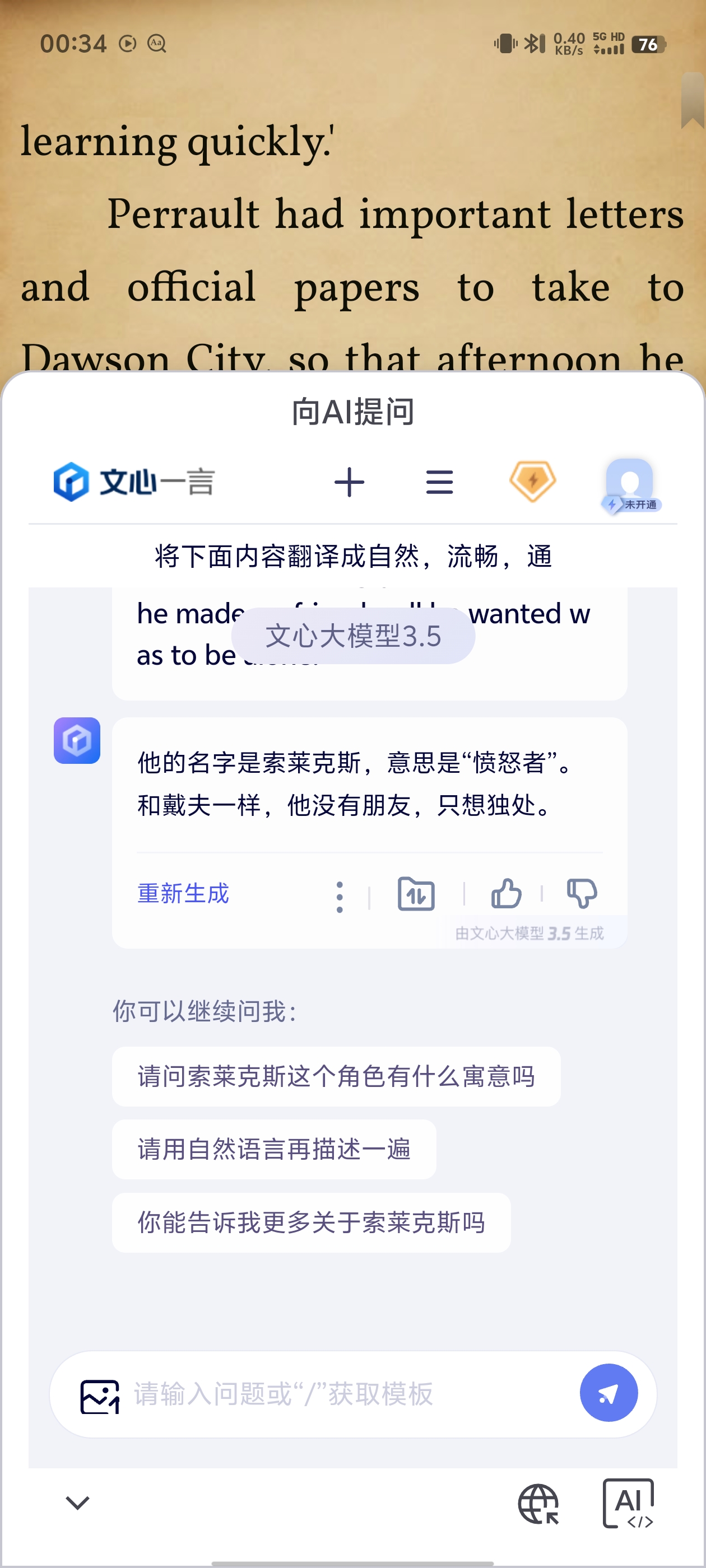Open the conversation list menu icon

point(439,482)
